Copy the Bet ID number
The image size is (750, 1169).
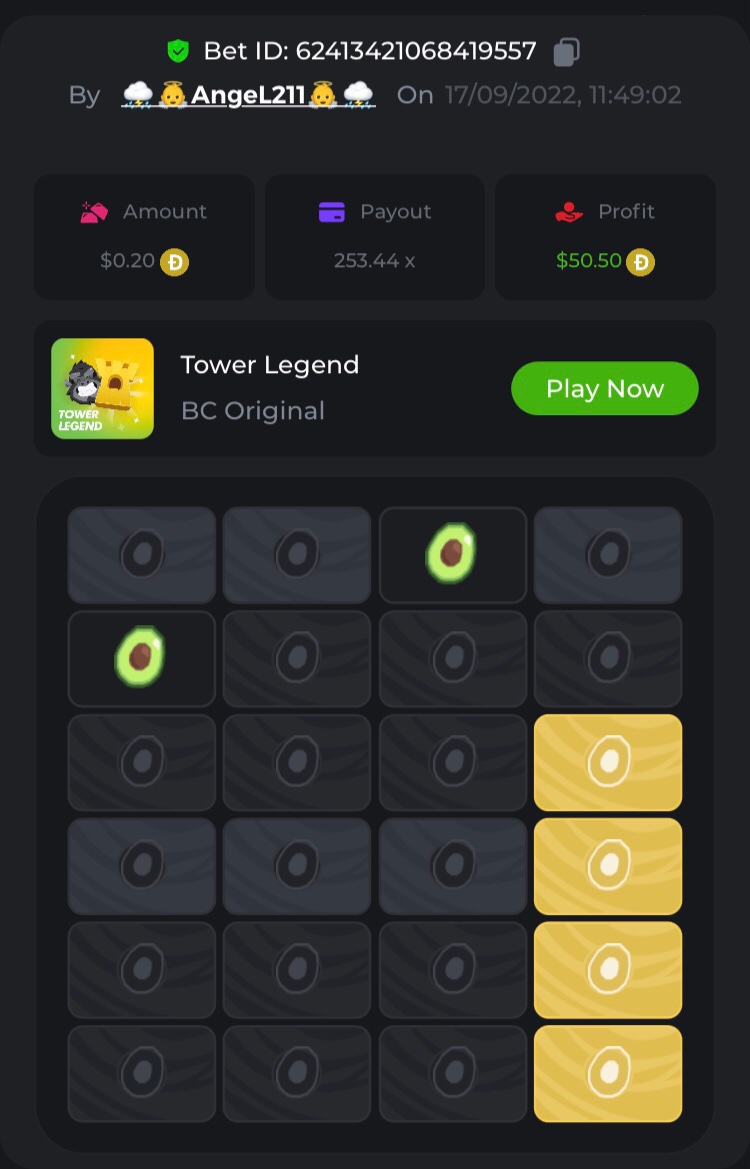[566, 51]
